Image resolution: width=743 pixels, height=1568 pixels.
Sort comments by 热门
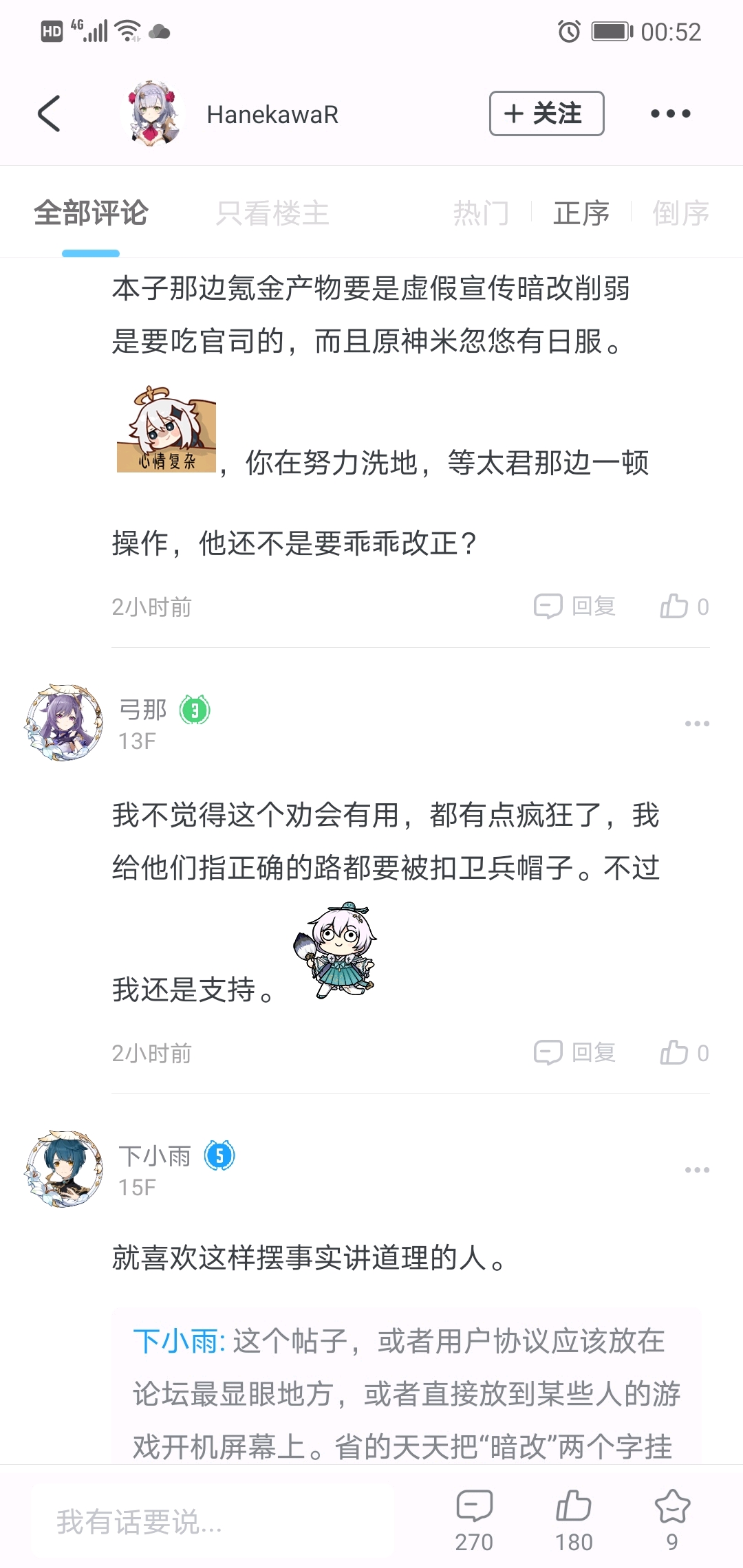[481, 213]
